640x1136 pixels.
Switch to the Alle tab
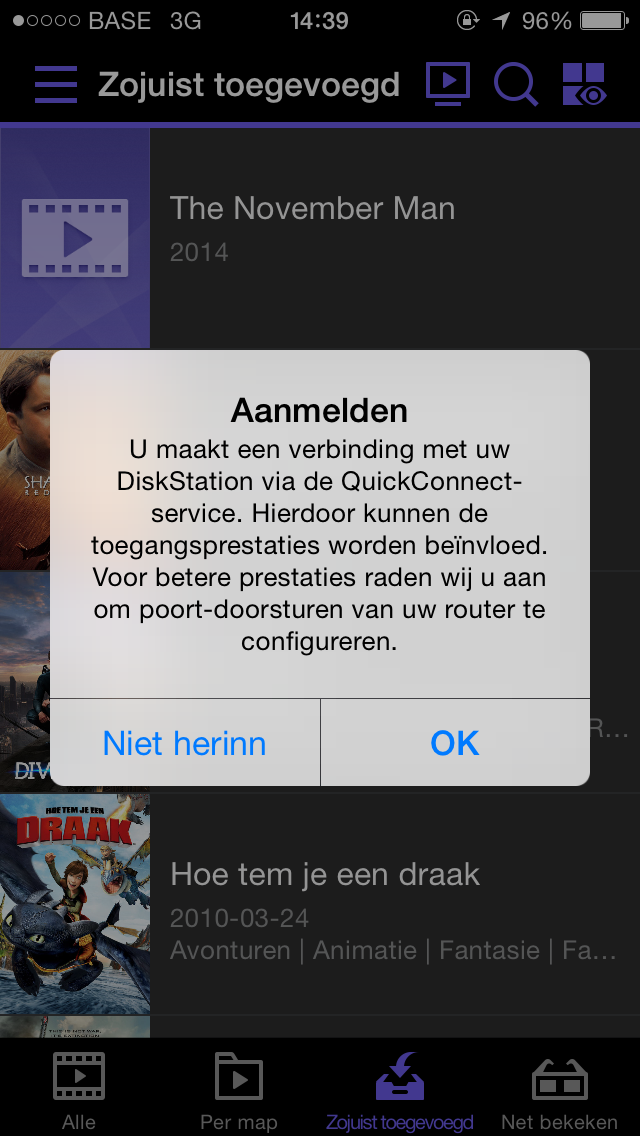(x=79, y=1090)
